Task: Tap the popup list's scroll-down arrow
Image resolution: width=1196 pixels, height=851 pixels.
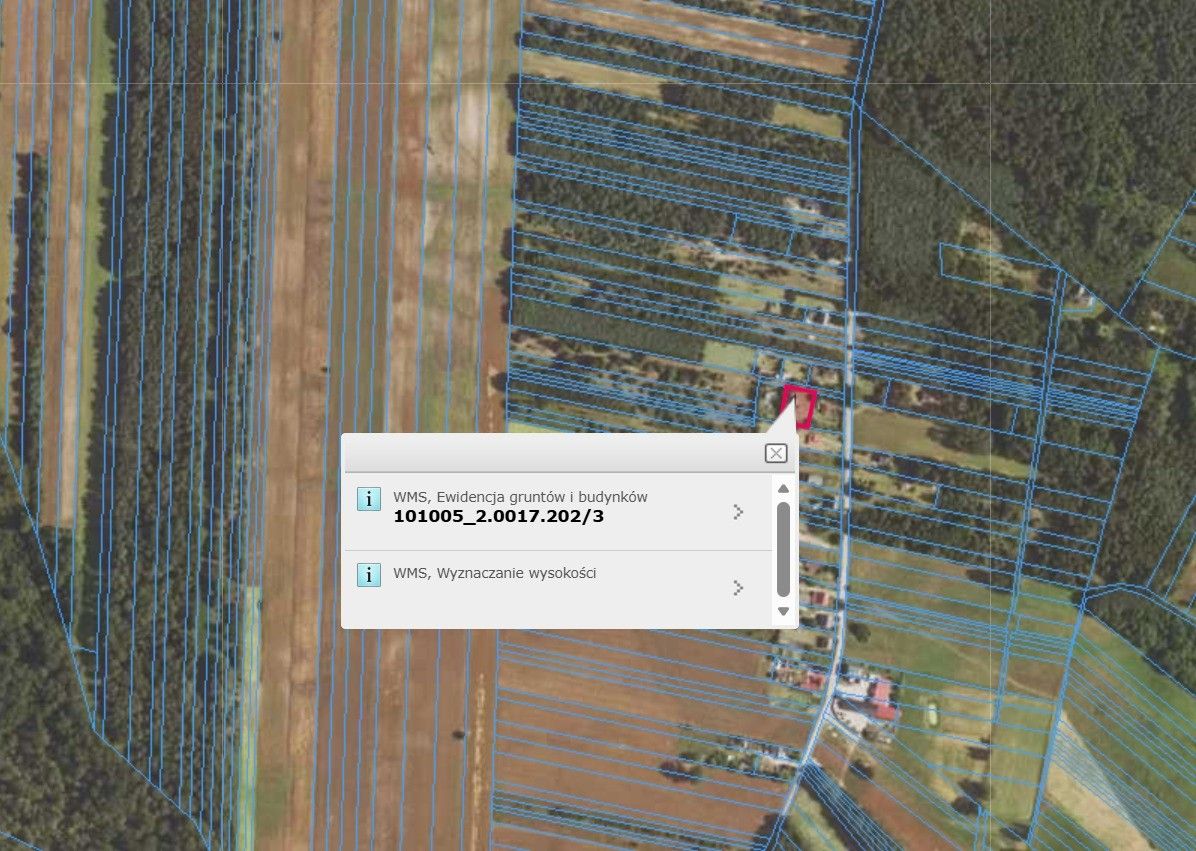Action: tap(783, 611)
